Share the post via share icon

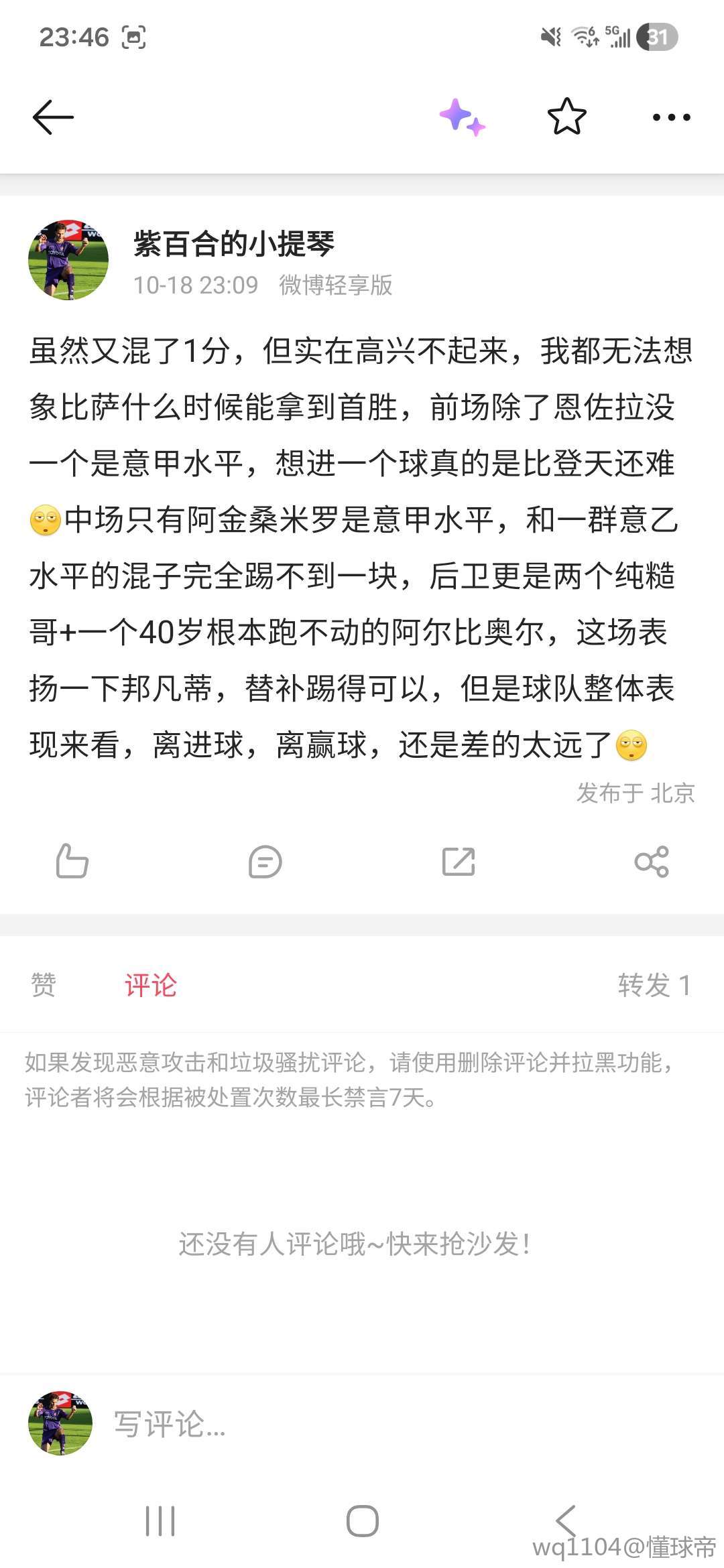pyautogui.click(x=652, y=862)
